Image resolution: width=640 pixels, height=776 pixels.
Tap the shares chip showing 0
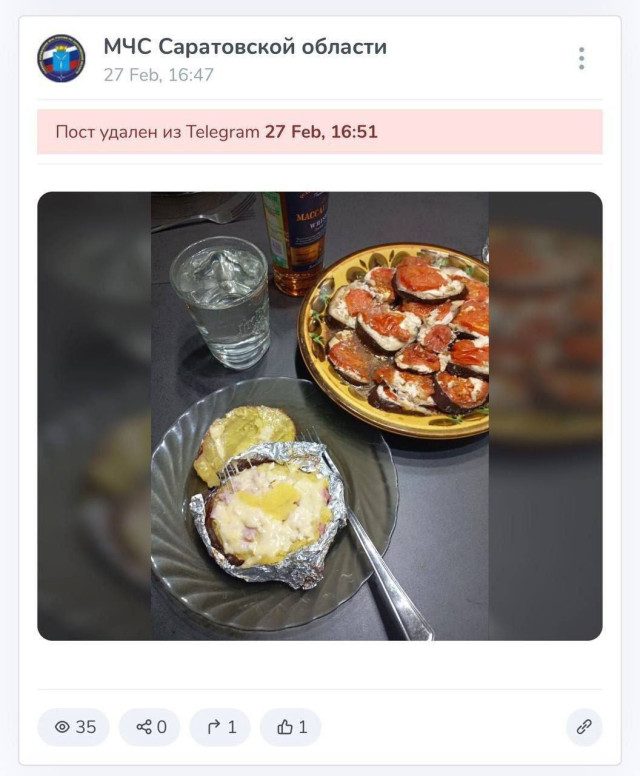pyautogui.click(x=152, y=727)
